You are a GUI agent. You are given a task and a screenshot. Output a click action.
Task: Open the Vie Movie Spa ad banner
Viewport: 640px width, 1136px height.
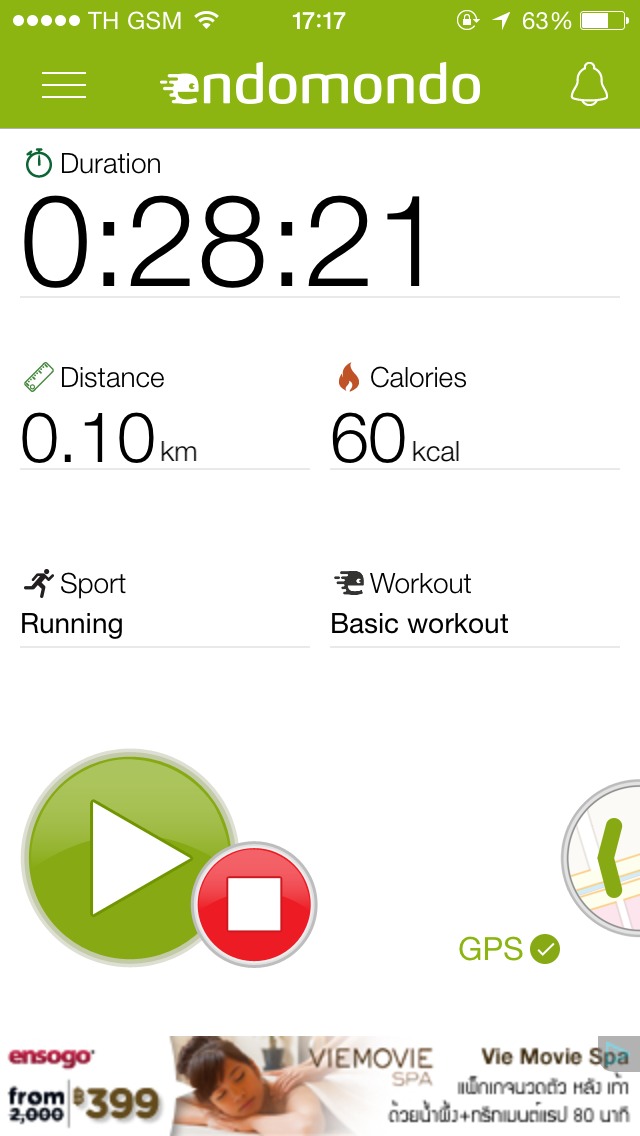click(x=320, y=1085)
